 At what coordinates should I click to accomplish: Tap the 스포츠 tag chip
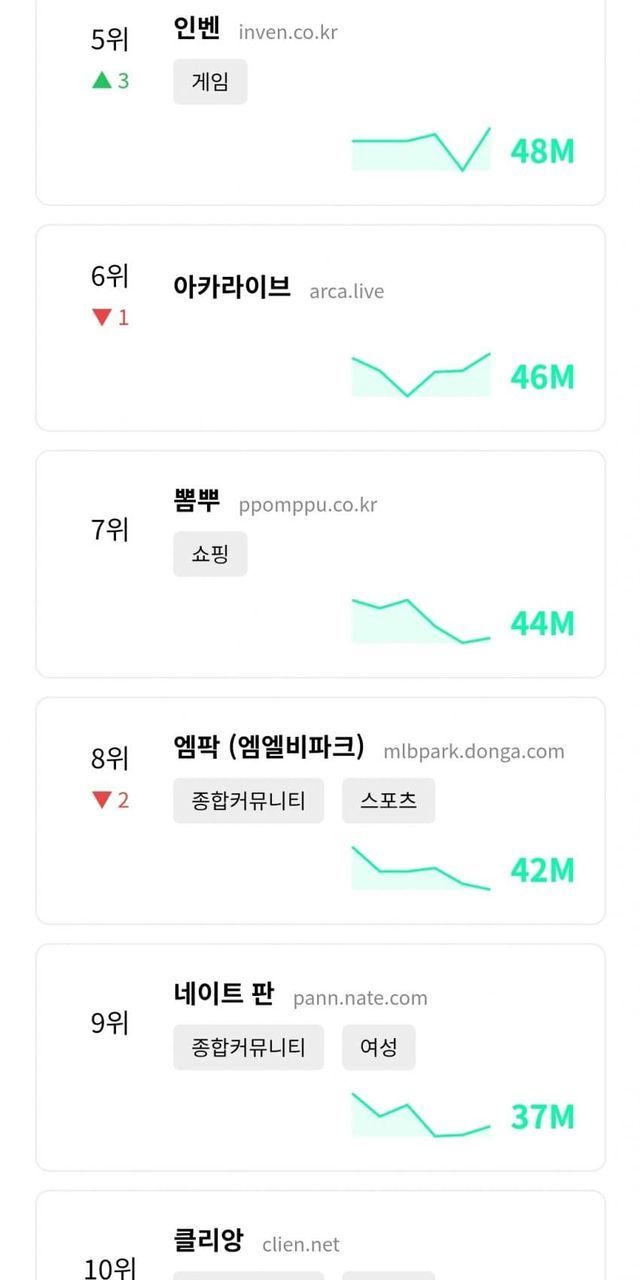tap(388, 801)
